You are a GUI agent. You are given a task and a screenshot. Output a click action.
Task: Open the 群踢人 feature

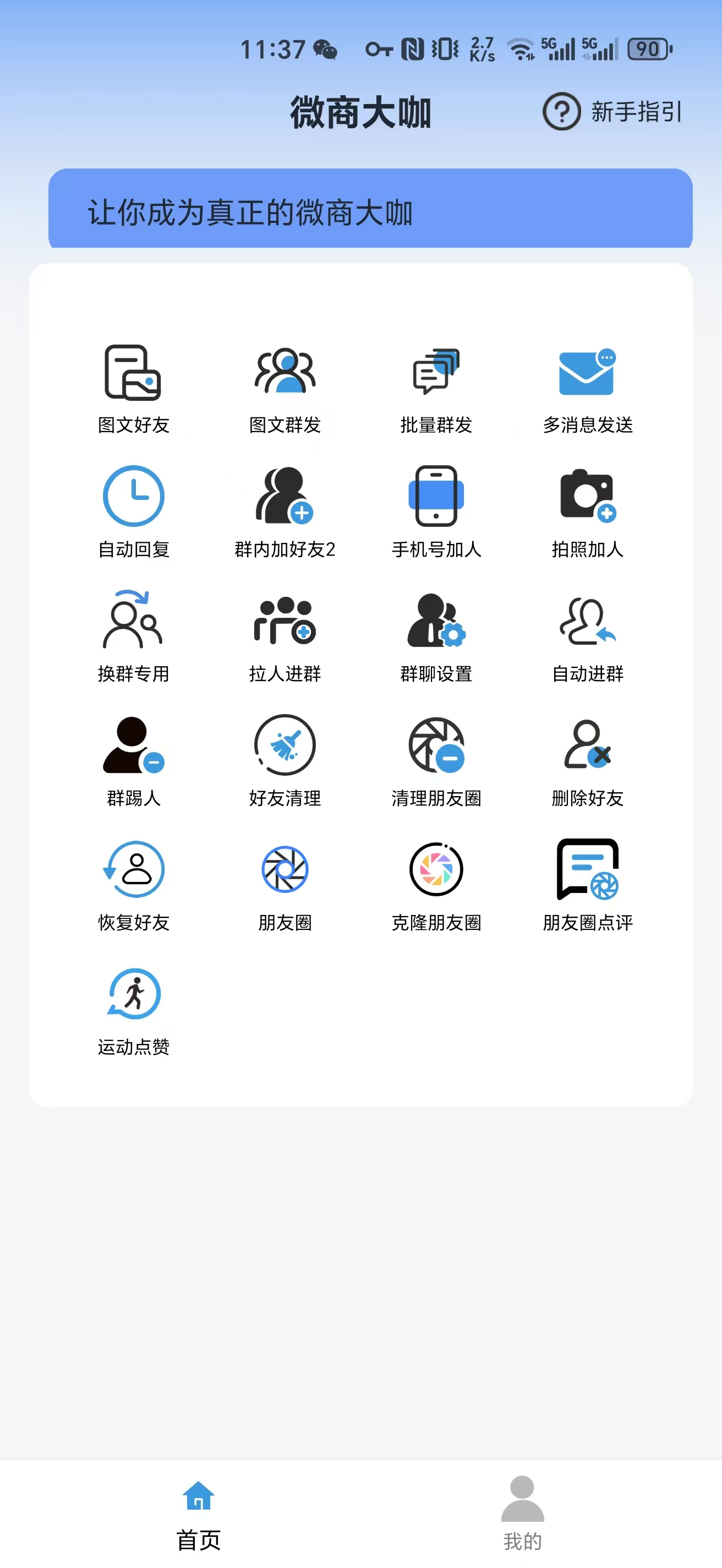(133, 761)
